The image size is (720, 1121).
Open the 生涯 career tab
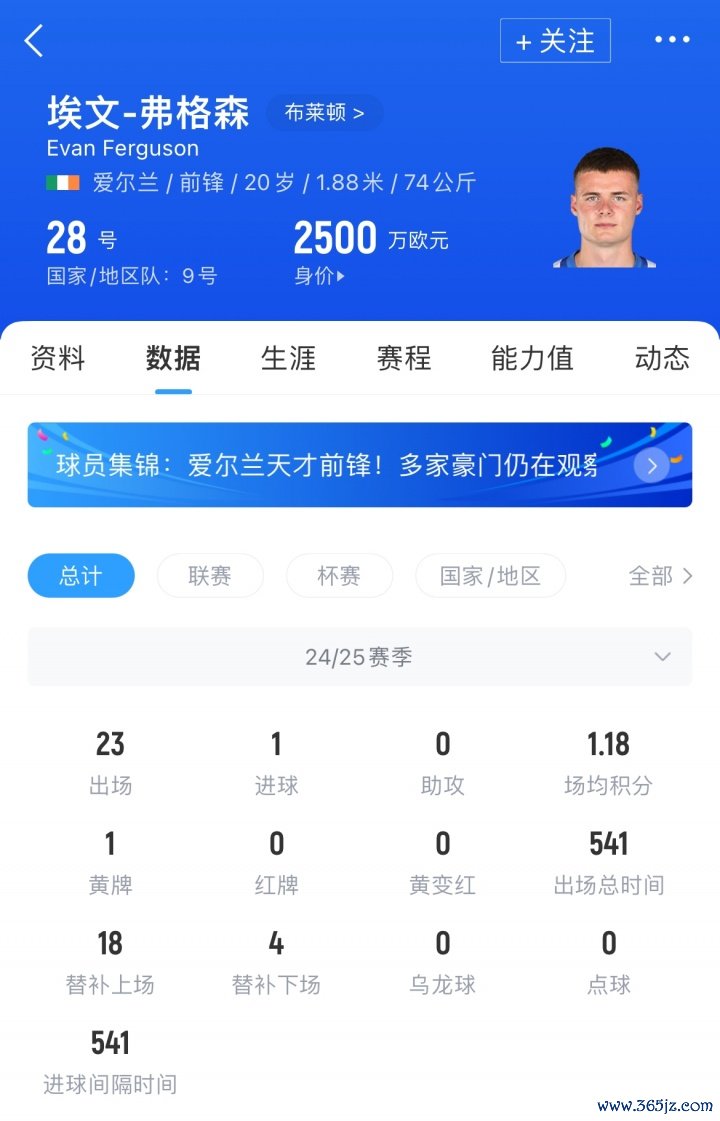288,358
